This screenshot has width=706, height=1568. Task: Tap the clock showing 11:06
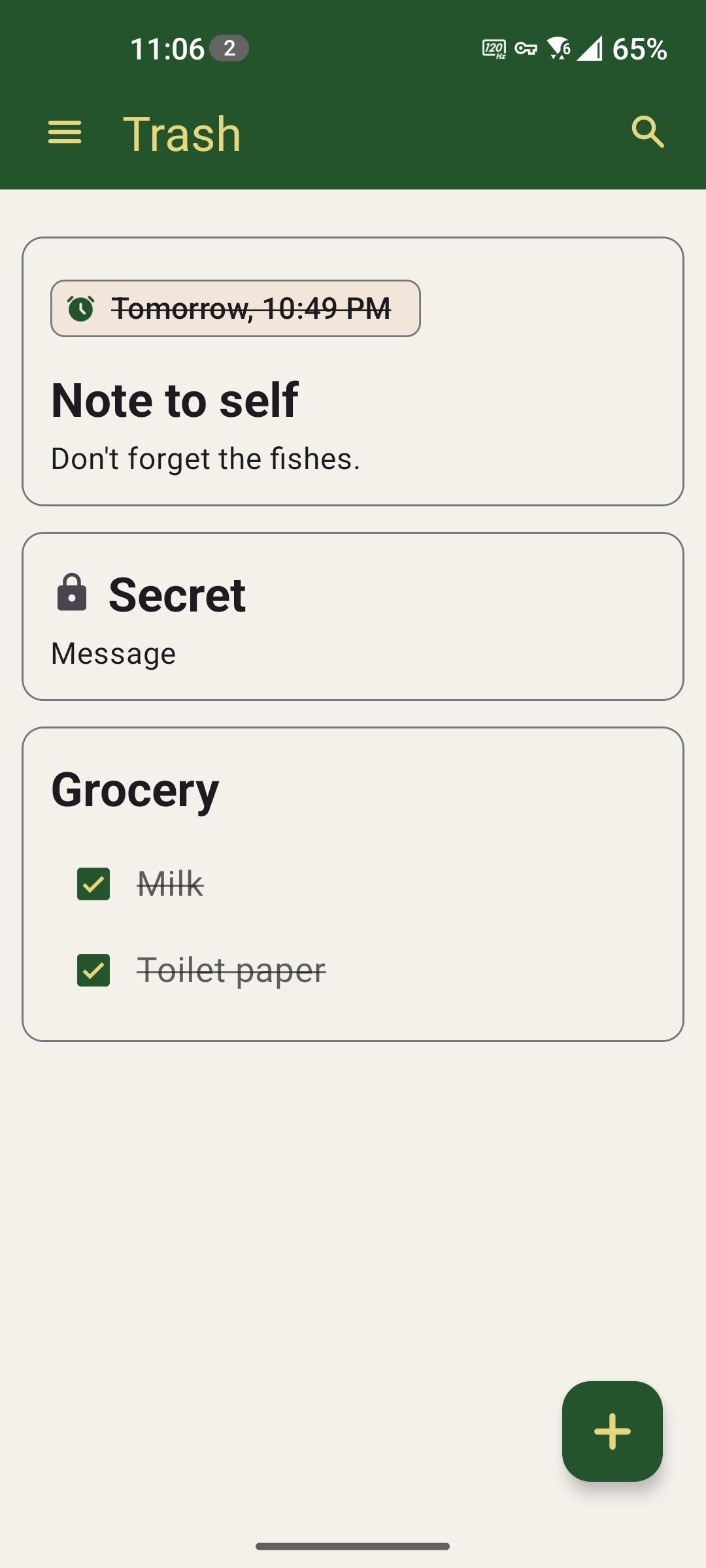pyautogui.click(x=165, y=48)
